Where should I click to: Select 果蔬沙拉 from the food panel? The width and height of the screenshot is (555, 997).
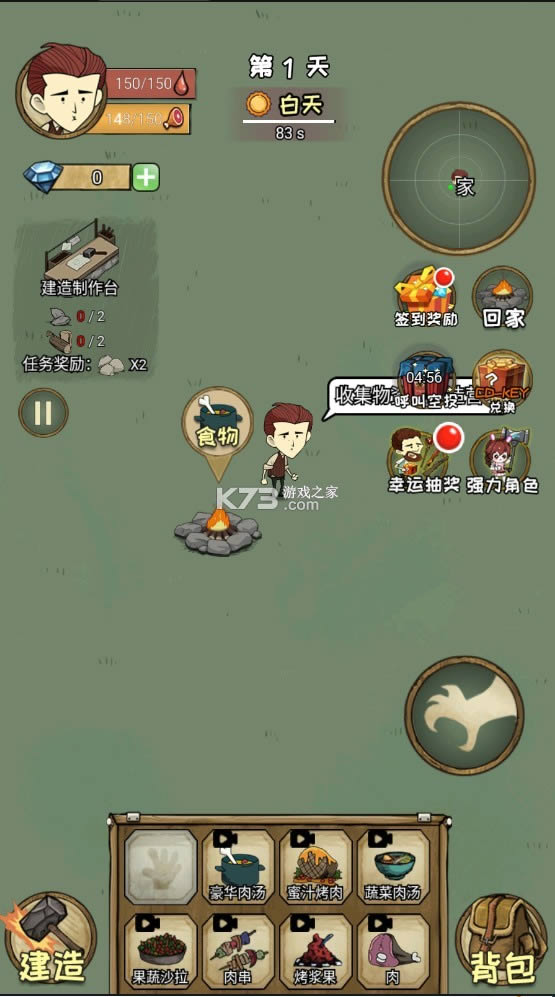(160, 951)
